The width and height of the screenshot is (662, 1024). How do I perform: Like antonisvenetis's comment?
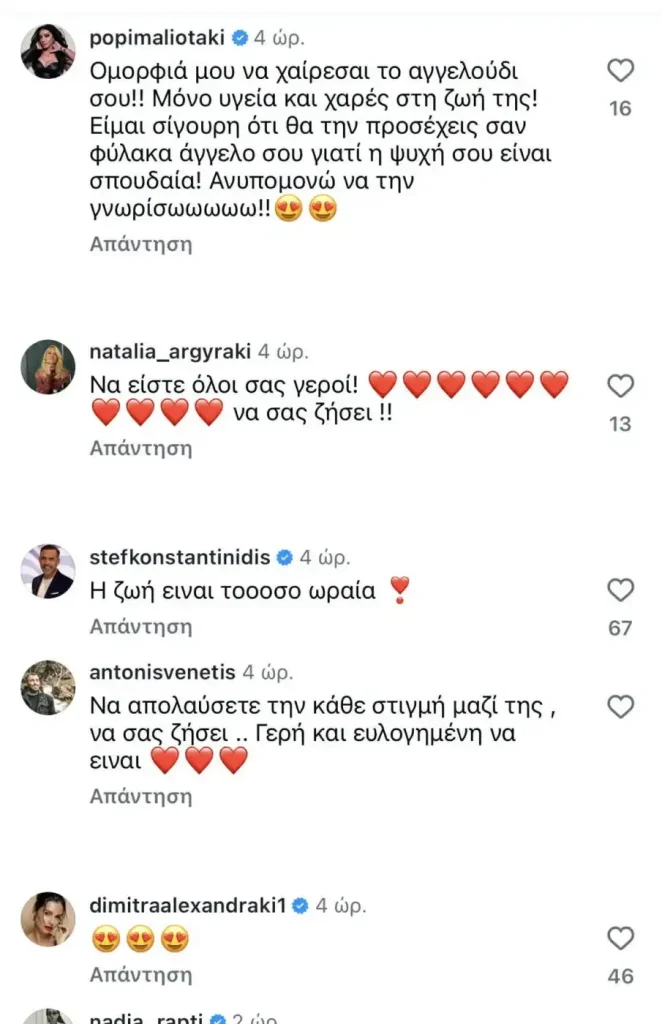621,708
